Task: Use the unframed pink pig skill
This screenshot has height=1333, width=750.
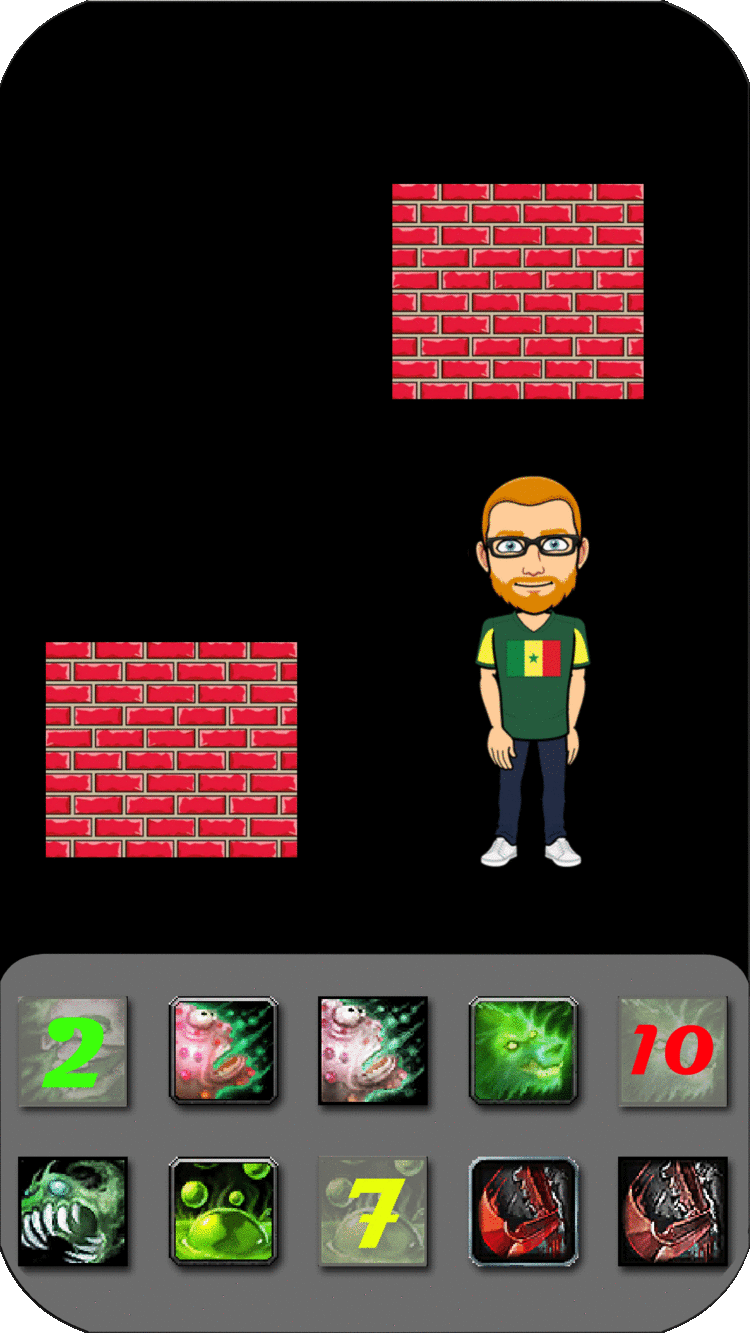Action: (373, 1051)
